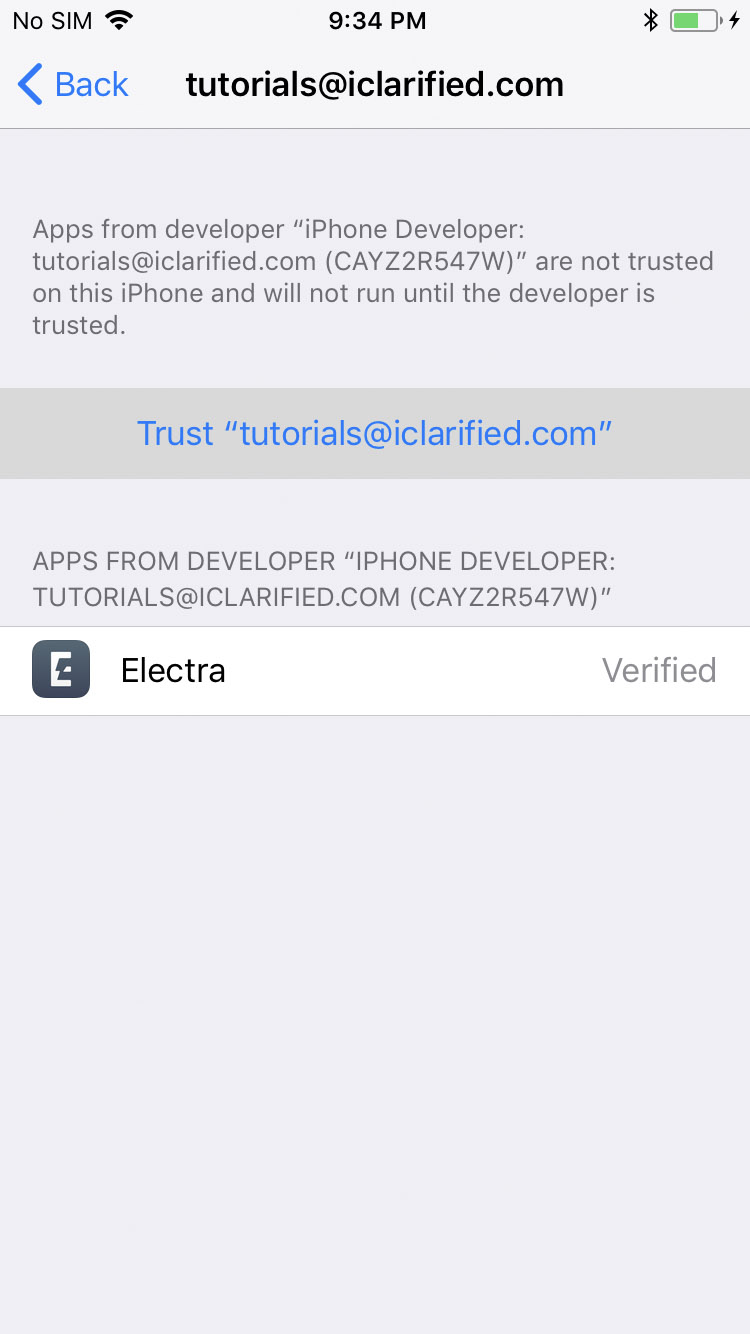This screenshot has height=1334, width=750.
Task: Go back to the previous settings screen
Action: (74, 85)
